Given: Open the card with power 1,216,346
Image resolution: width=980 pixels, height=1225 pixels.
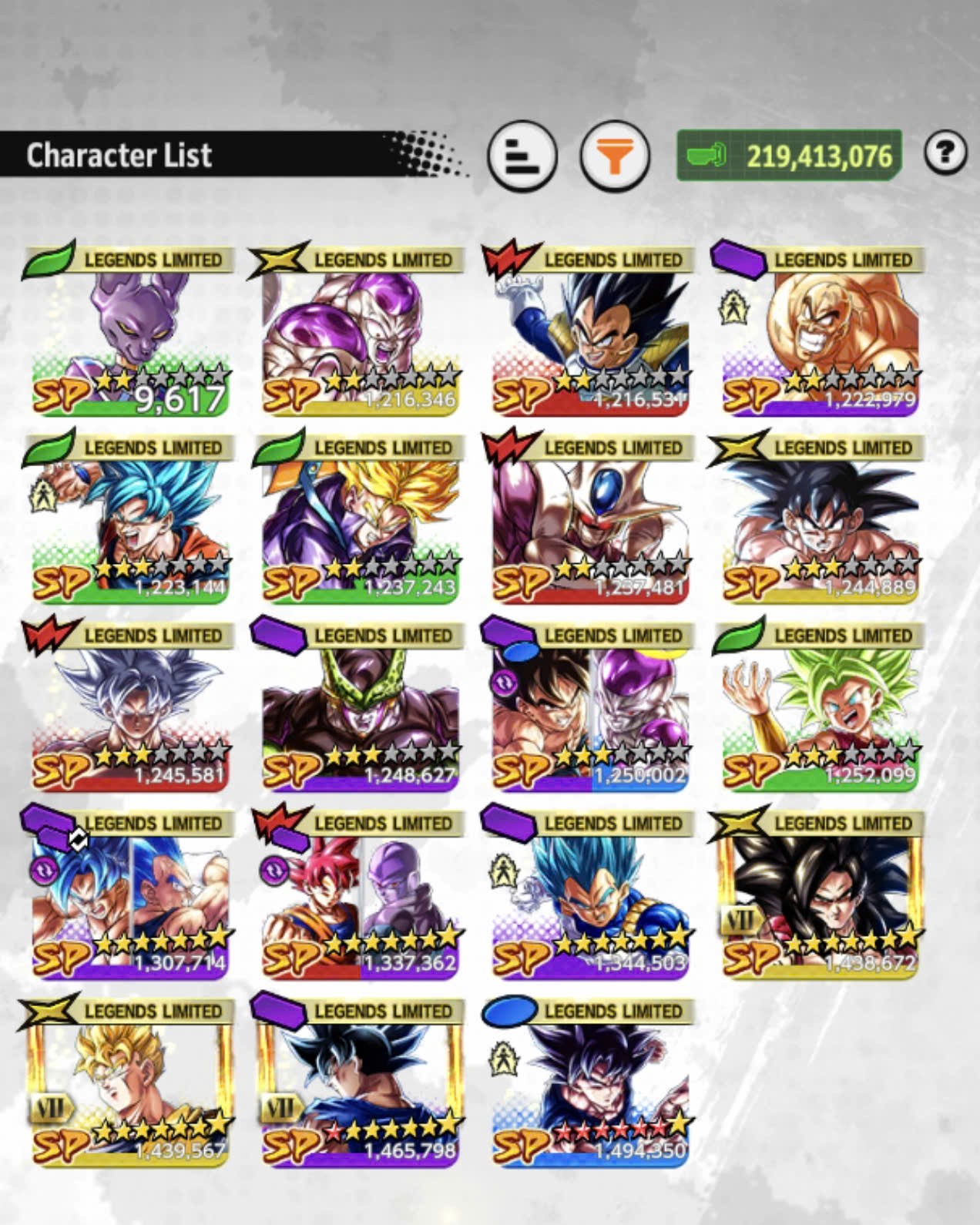Looking at the screenshot, I should 359,330.
